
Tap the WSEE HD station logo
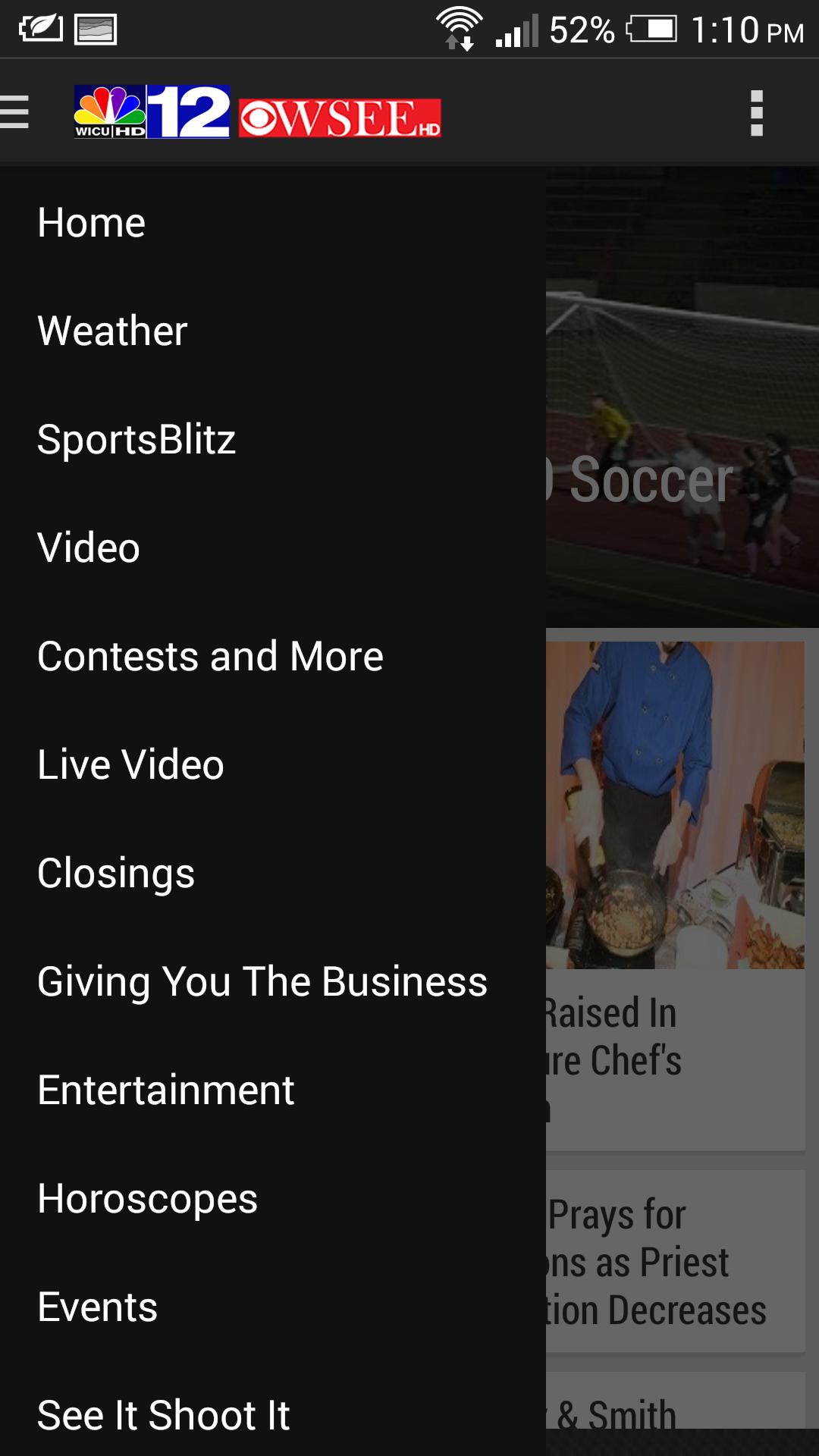(x=339, y=118)
